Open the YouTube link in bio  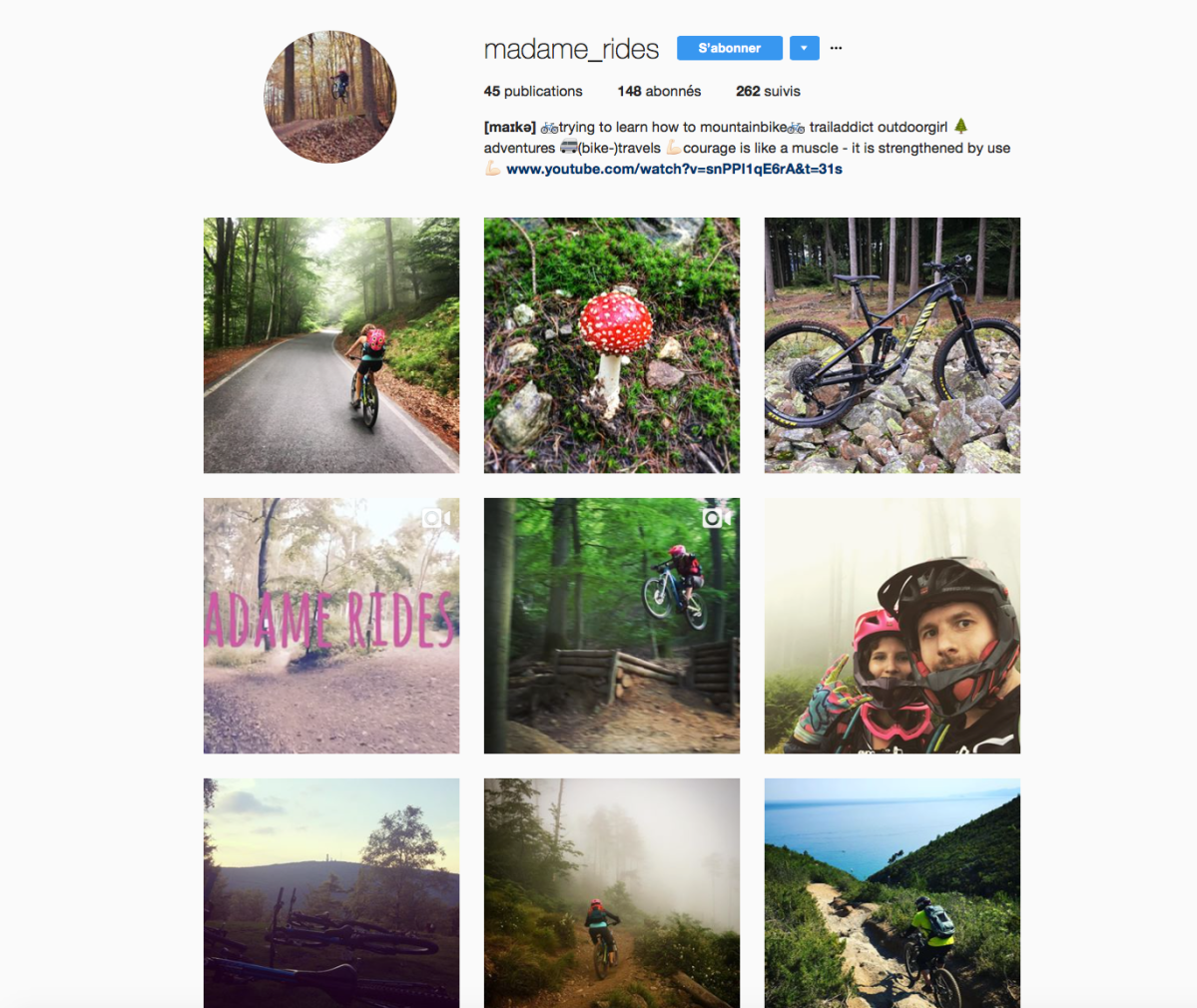pyautogui.click(x=674, y=170)
